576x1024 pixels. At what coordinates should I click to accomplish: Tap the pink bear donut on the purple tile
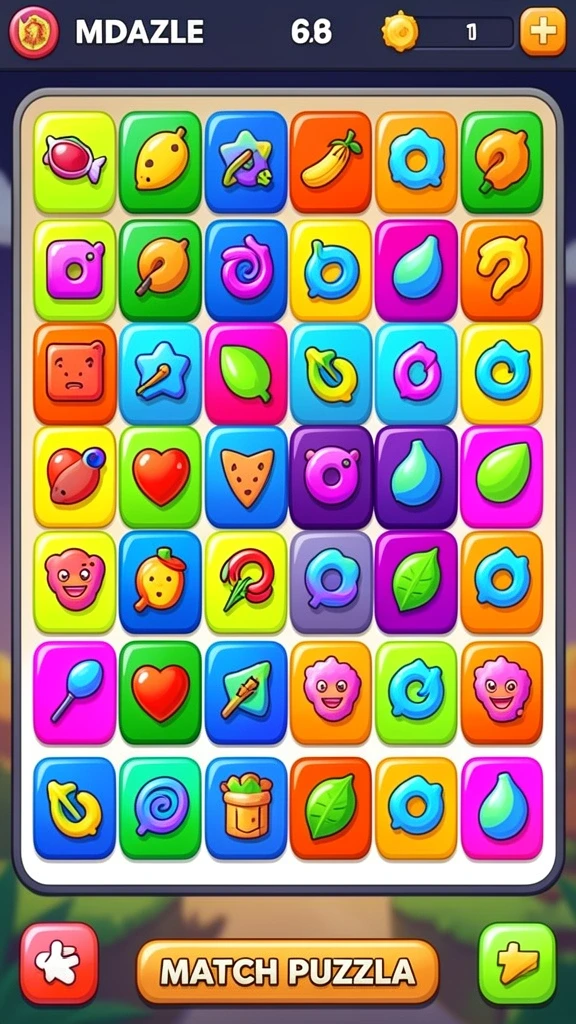pos(330,477)
